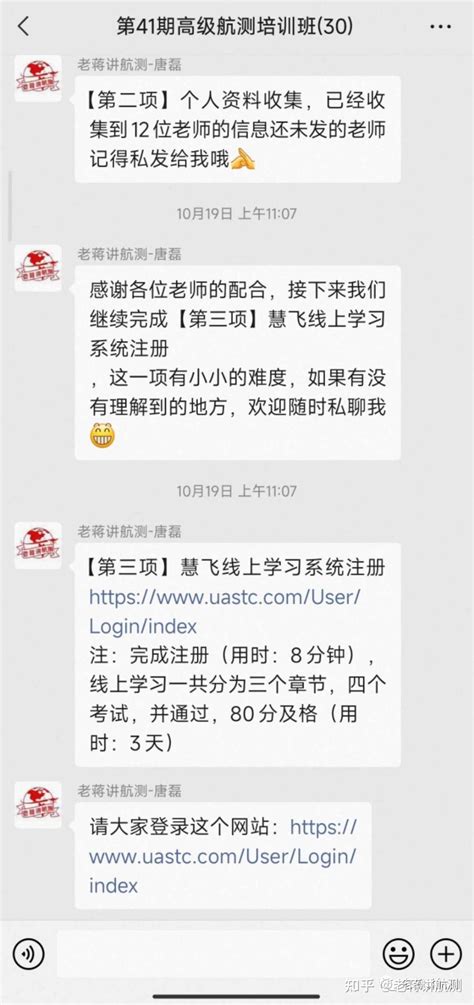474x1005 pixels.
Task: Open the emoji picker
Action: coord(398,954)
